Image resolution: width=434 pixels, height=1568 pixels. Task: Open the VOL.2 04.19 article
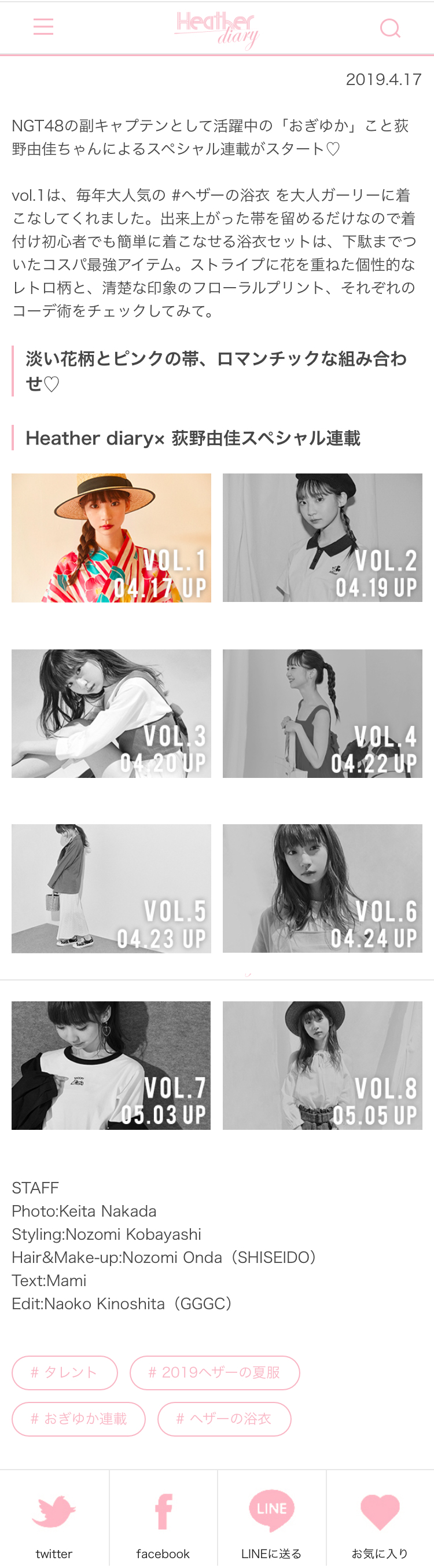(322, 538)
